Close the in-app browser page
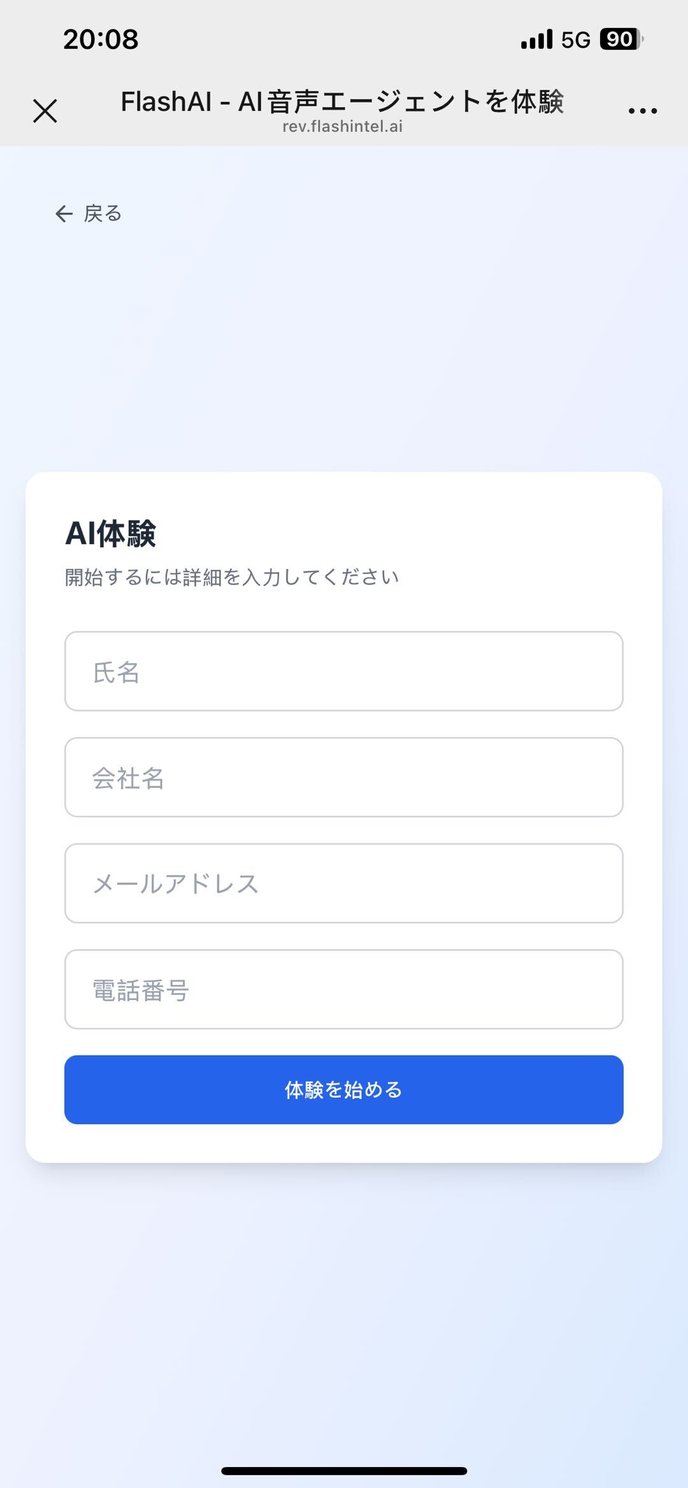The height and width of the screenshot is (1488, 688). (x=45, y=110)
